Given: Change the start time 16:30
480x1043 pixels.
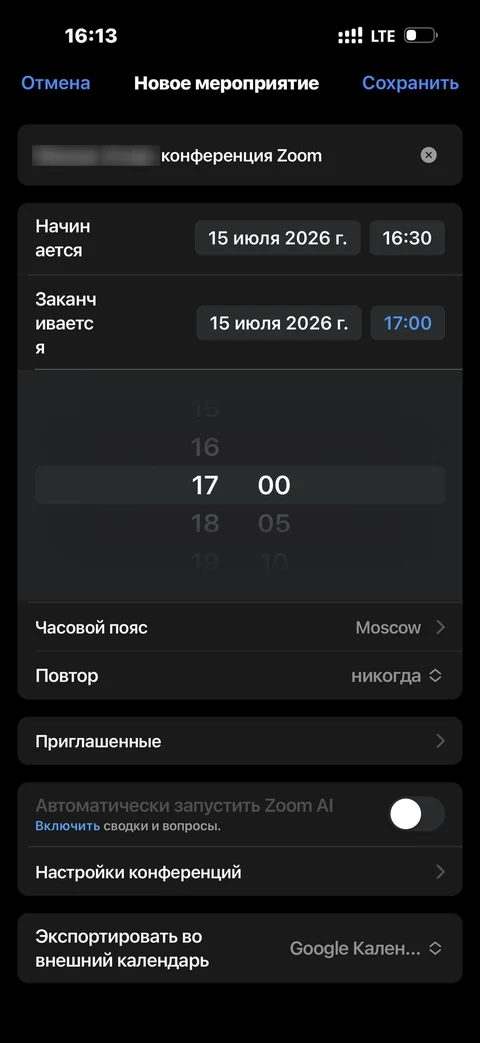Looking at the screenshot, I should 407,238.
